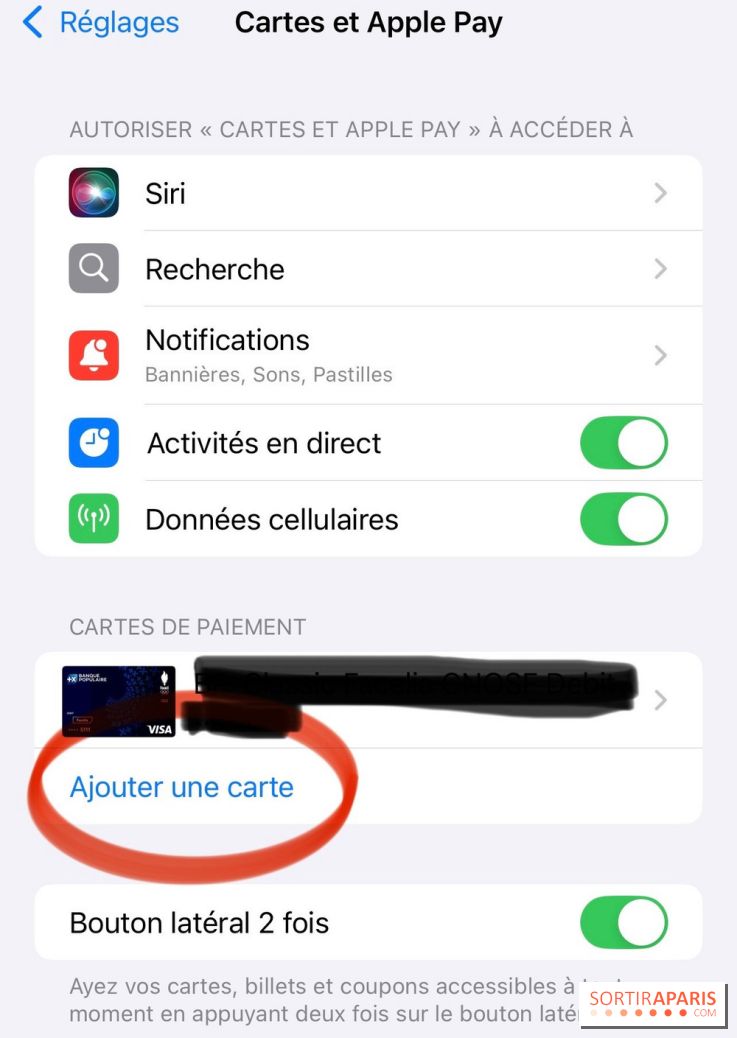Click the back chevron beside Réglages
The image size is (737, 1038).
click(x=30, y=22)
